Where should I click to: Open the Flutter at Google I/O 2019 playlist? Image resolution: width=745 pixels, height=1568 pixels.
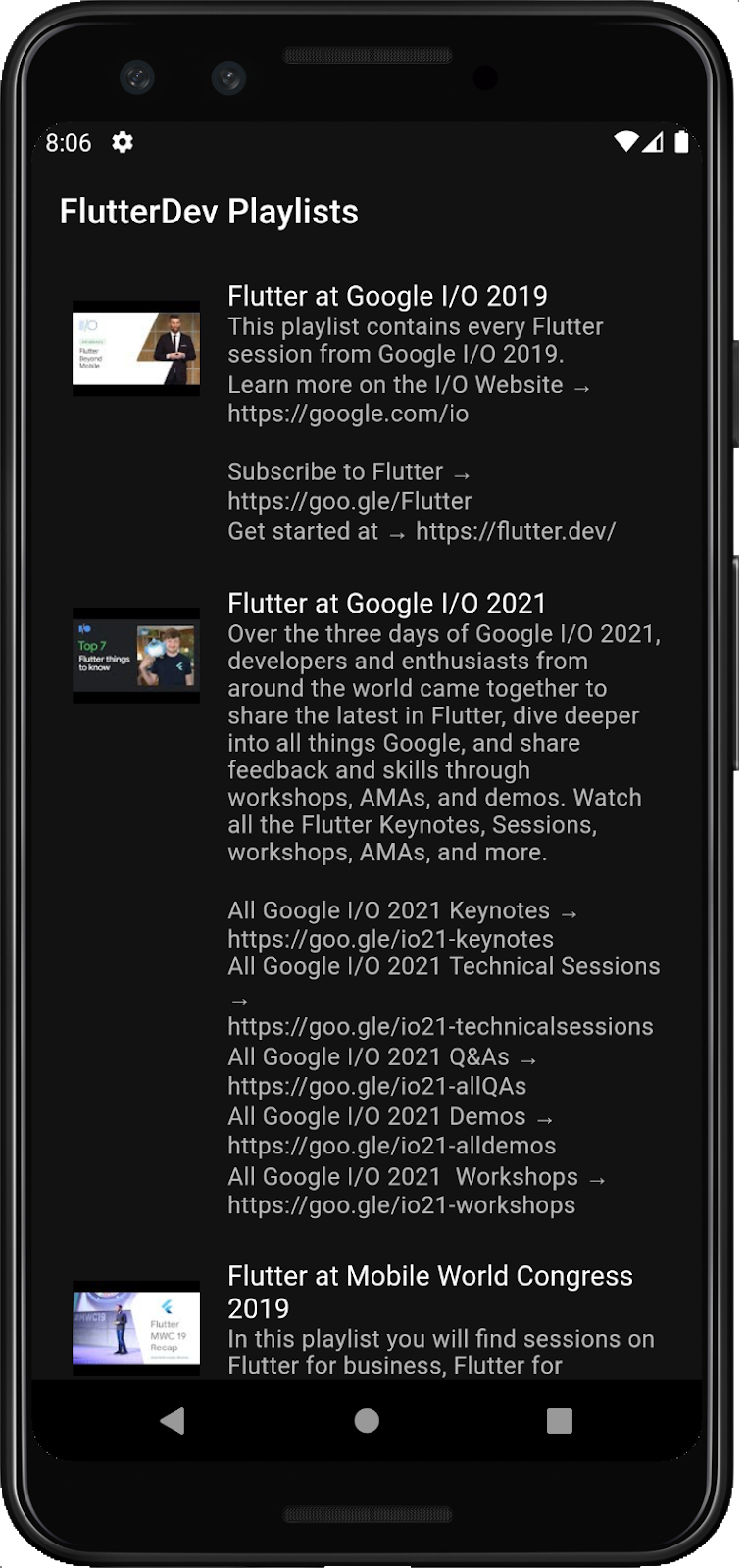click(387, 297)
